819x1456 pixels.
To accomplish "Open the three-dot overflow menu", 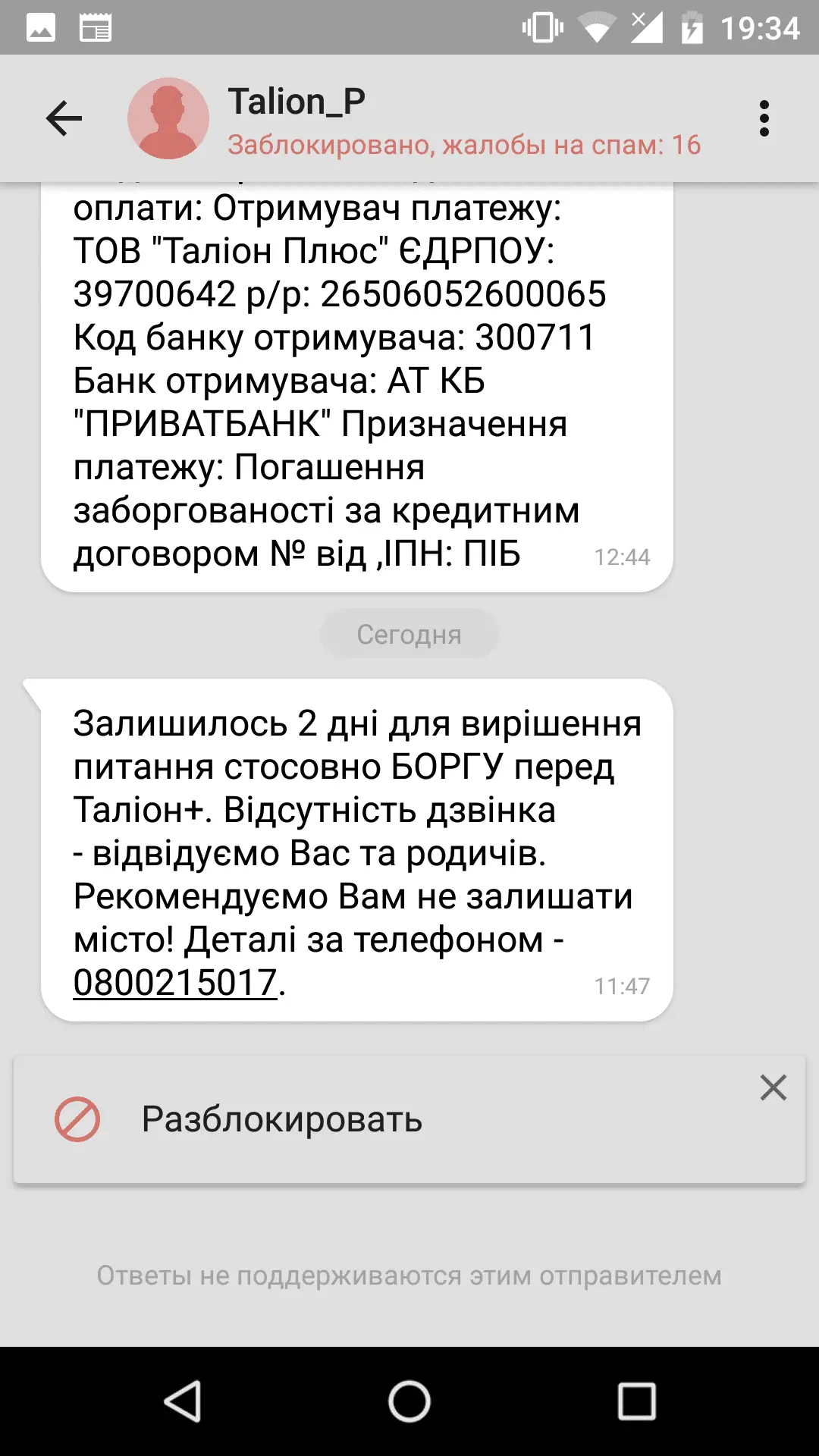I will click(764, 118).
